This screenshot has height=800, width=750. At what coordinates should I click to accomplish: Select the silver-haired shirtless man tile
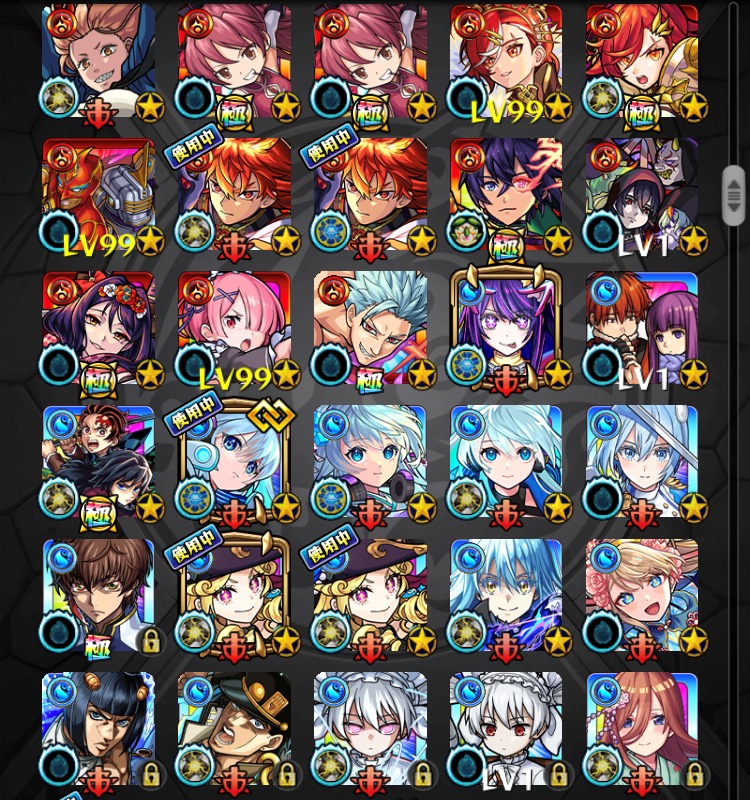click(371, 328)
